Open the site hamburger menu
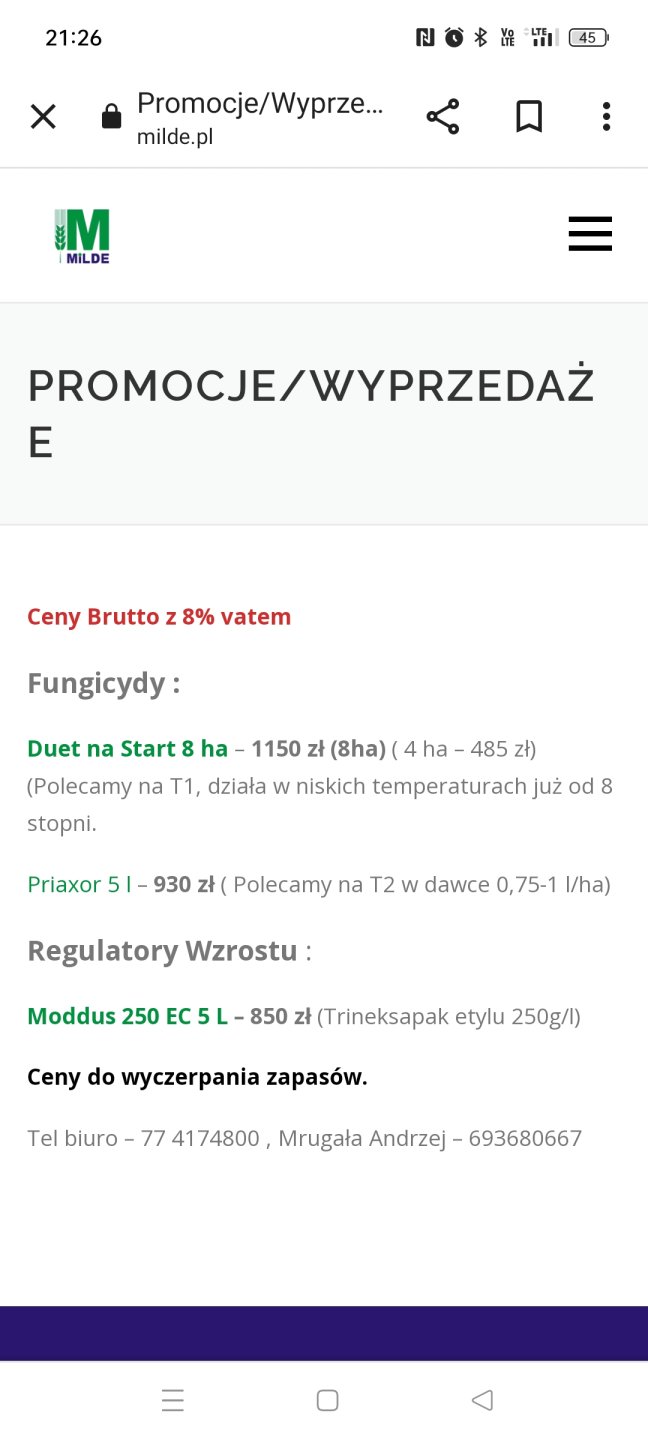This screenshot has width=648, height=1440. [590, 234]
